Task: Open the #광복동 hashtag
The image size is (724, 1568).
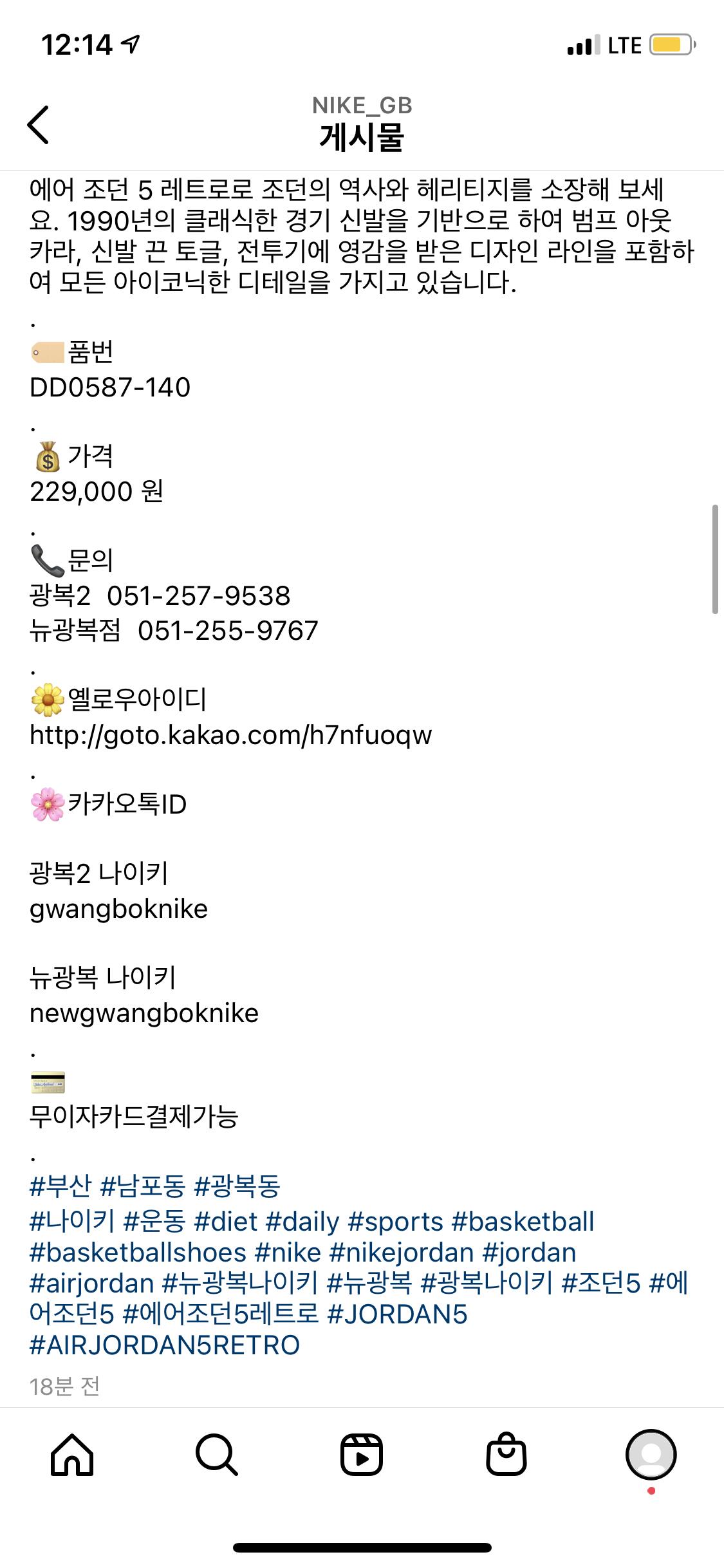Action: [x=237, y=1186]
